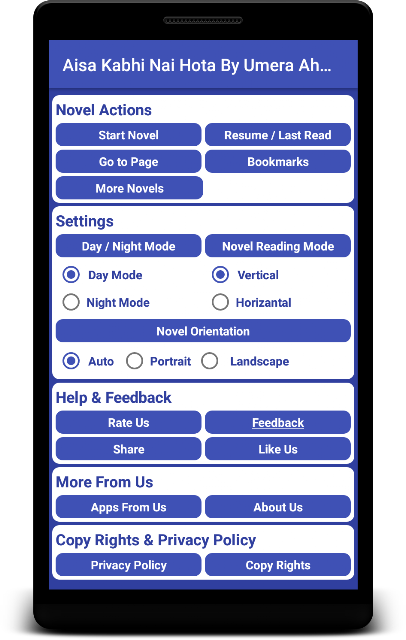This screenshot has width=406, height=640.
Task: Tap the Start Novel button
Action: [129, 135]
